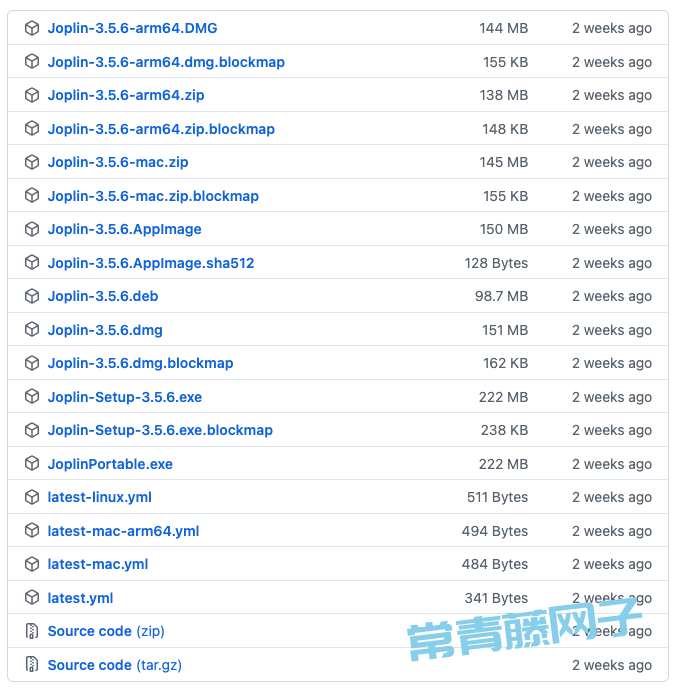Download Joplin-Setup-3.5.6.exe
This screenshot has width=676, height=692.
pyautogui.click(x=125, y=397)
